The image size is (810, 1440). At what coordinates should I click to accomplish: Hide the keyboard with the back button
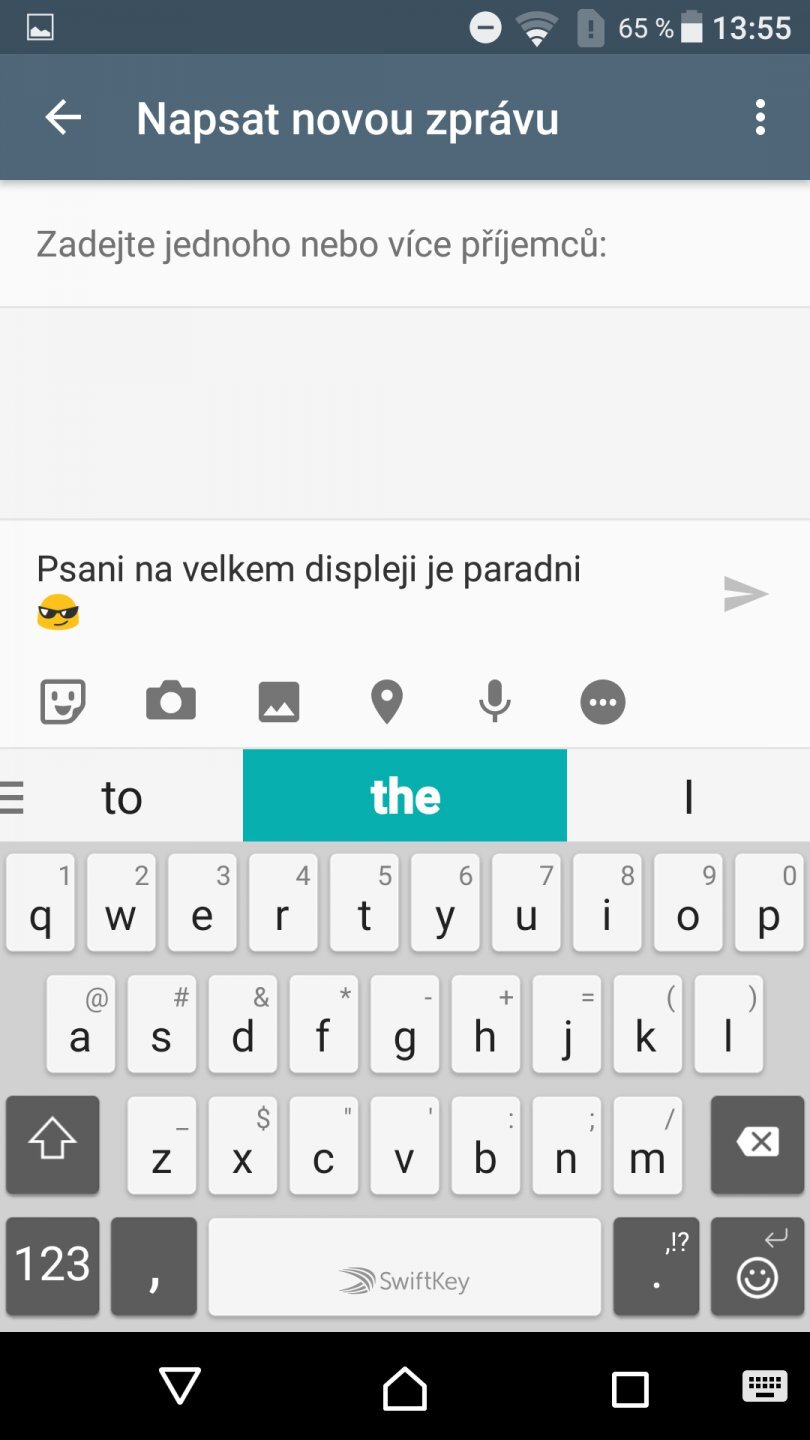[180, 1387]
